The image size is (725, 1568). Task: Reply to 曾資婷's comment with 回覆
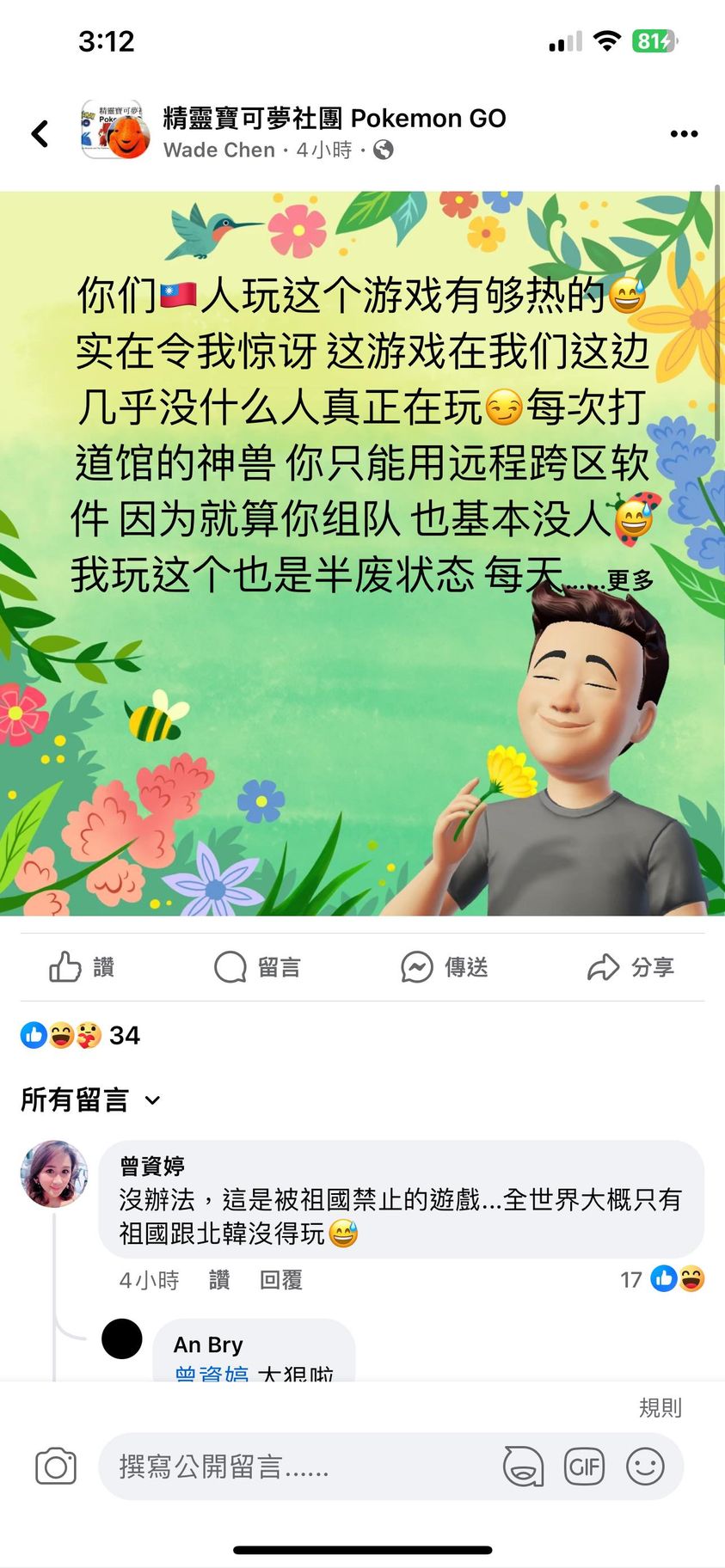(x=281, y=1280)
